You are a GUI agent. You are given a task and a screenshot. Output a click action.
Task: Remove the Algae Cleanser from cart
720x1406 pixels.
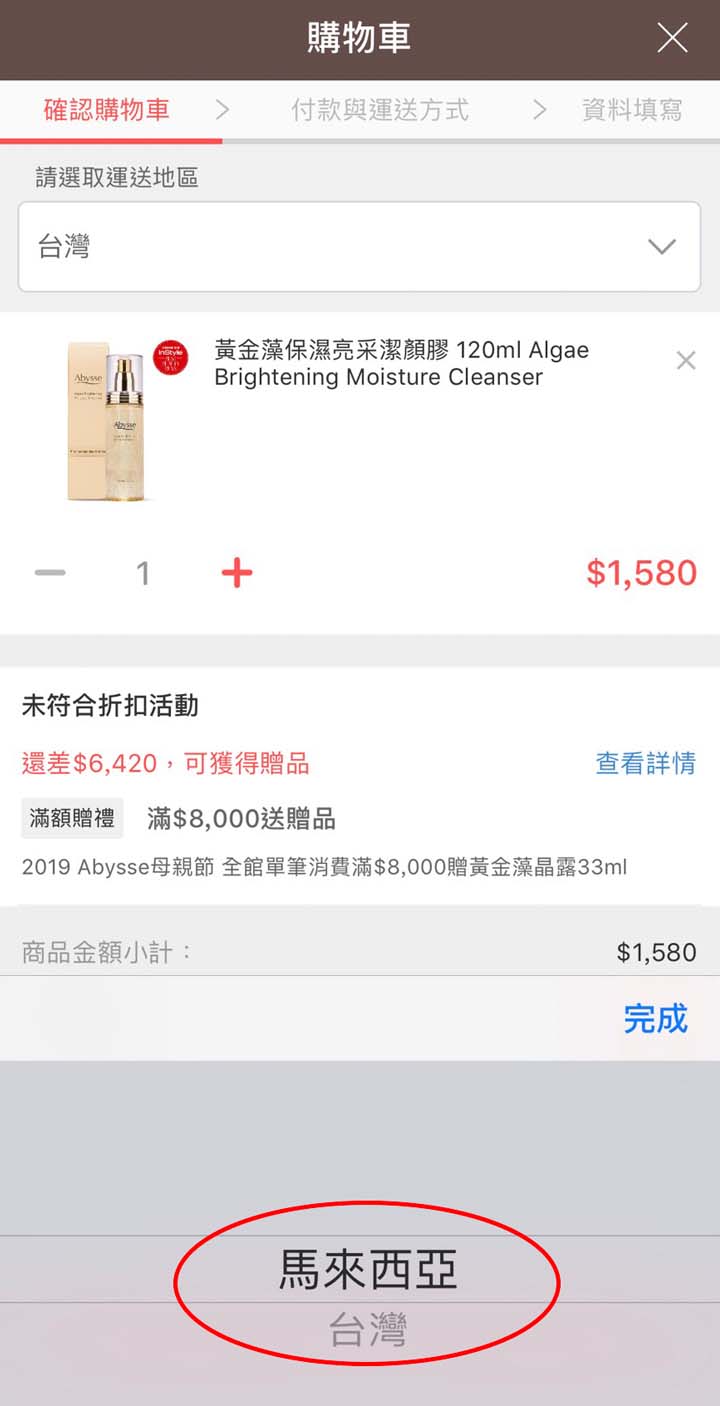(x=685, y=361)
